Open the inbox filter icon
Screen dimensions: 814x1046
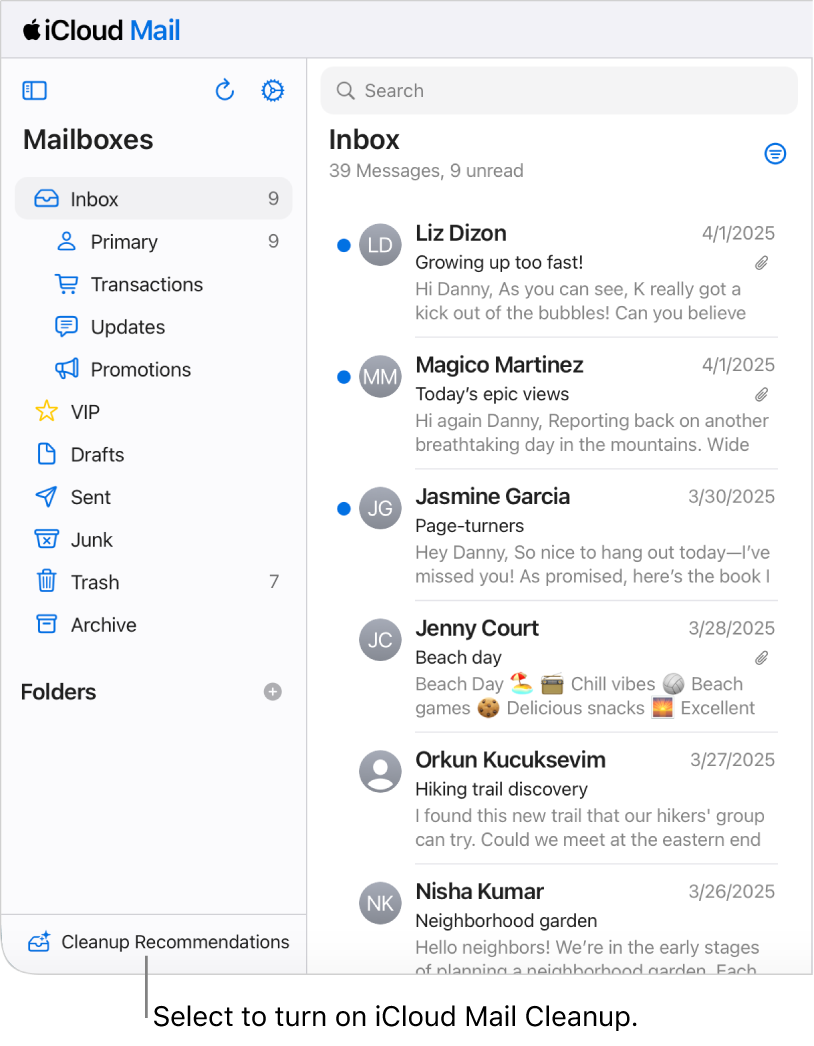(775, 153)
